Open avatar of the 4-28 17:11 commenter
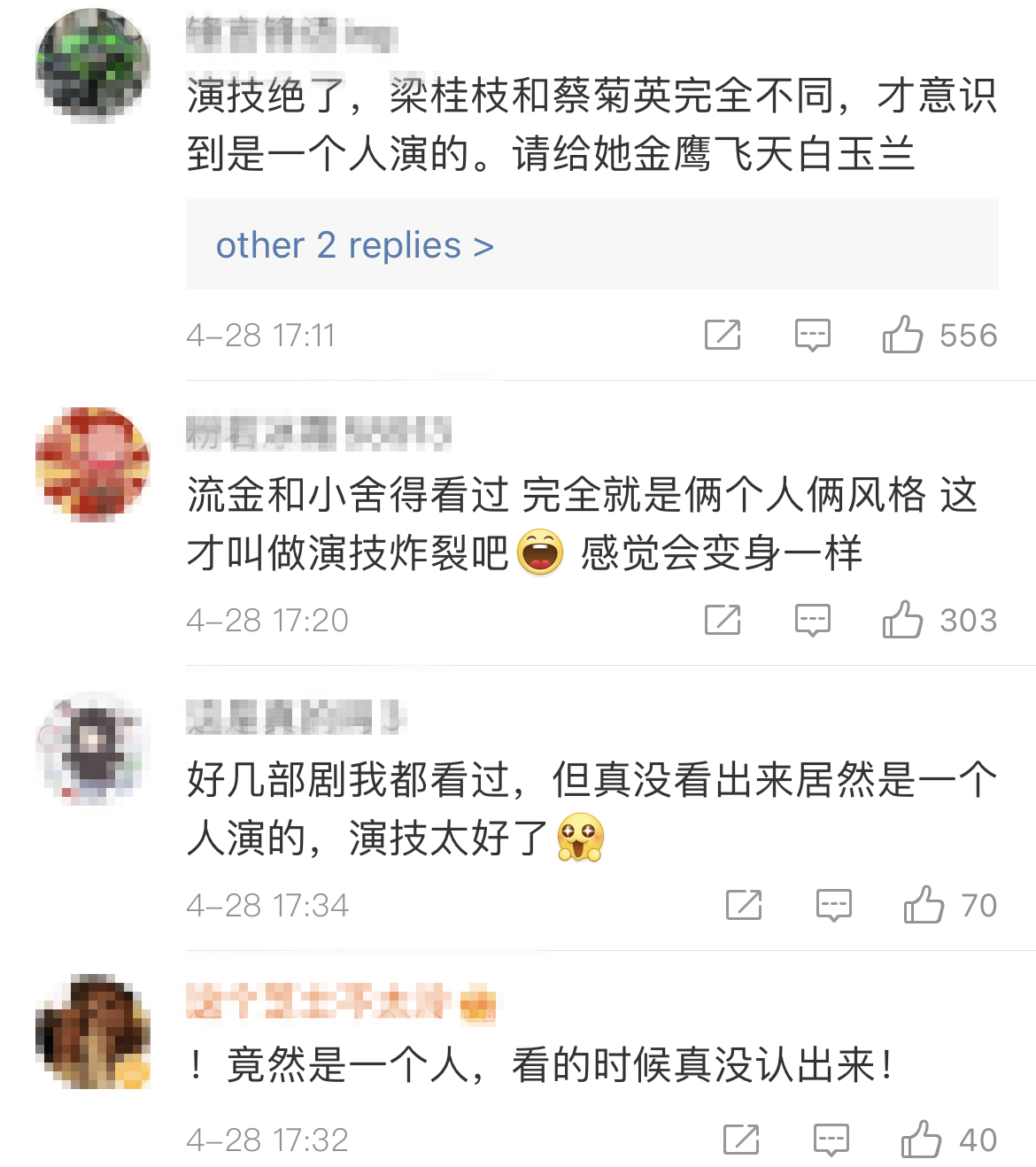 point(93,66)
